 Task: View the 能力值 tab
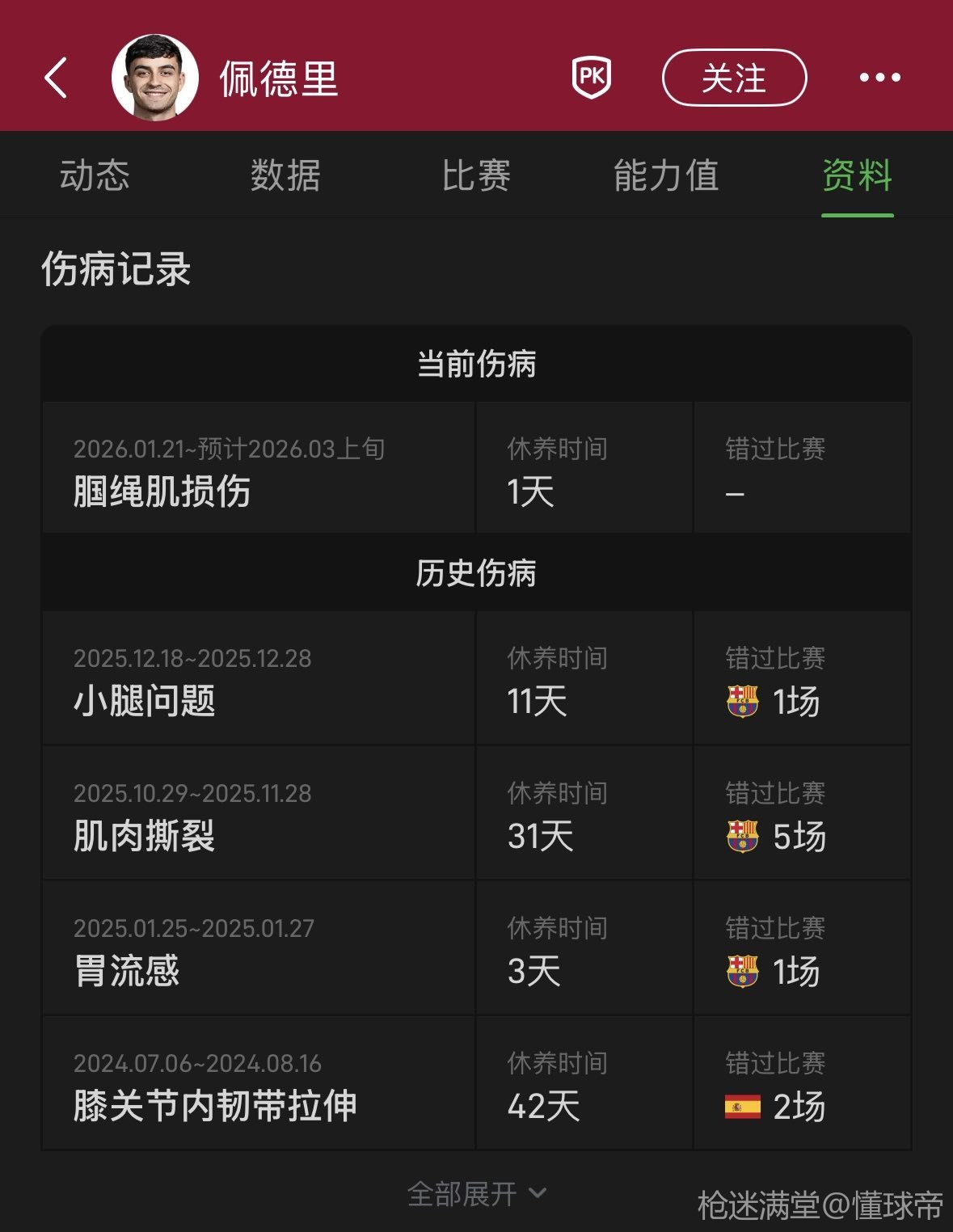point(666,175)
